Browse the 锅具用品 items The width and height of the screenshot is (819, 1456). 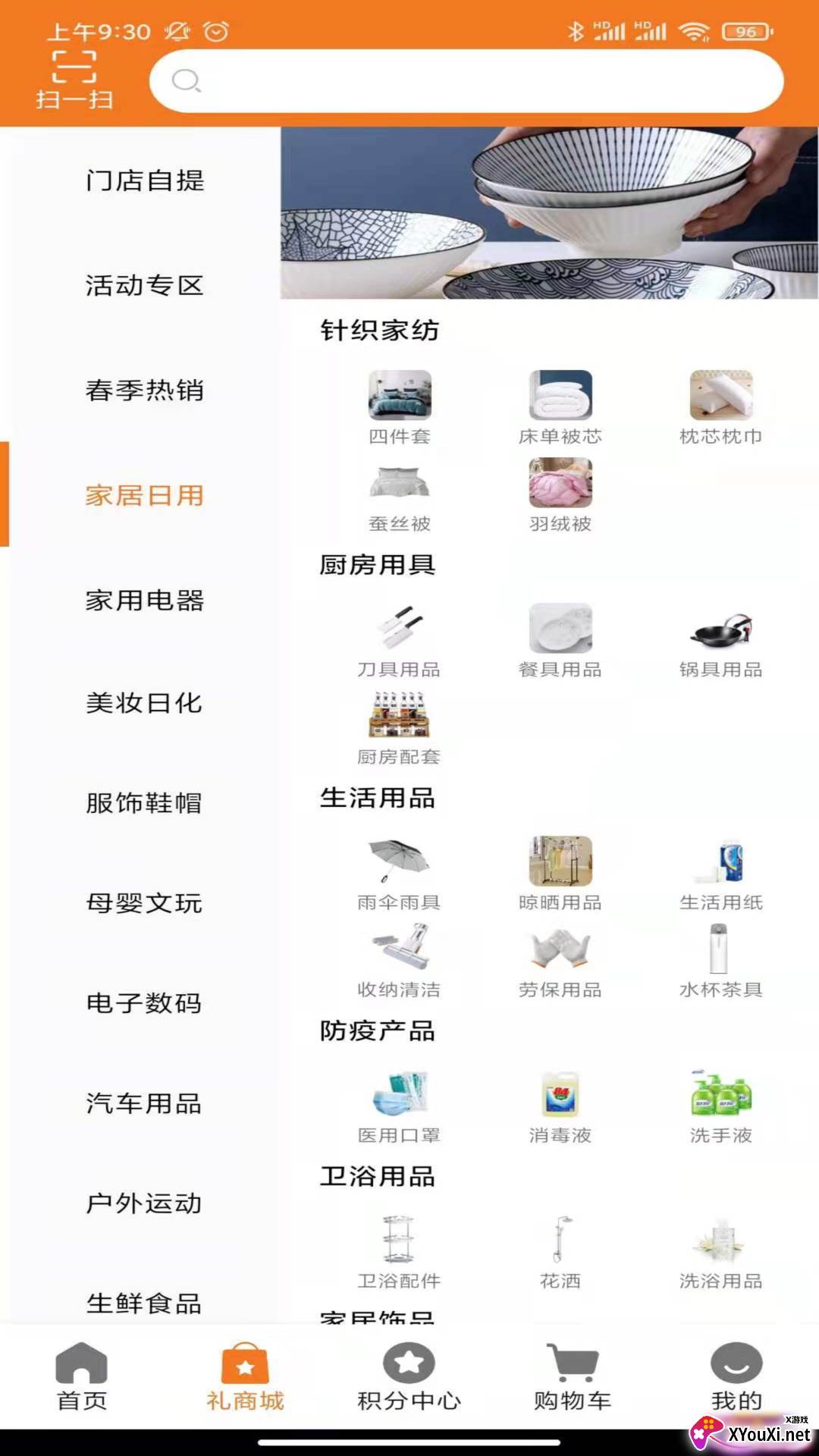click(x=721, y=641)
